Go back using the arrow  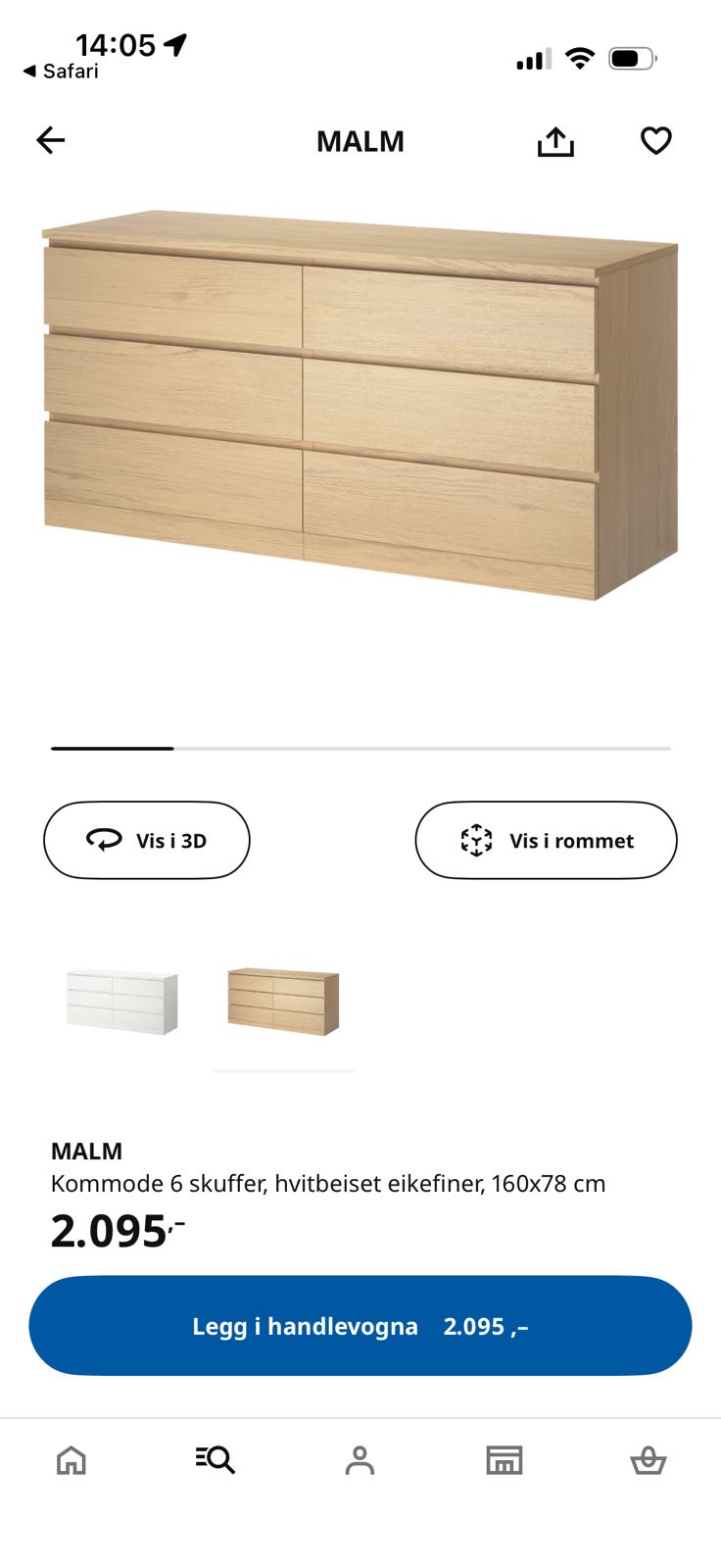click(50, 140)
